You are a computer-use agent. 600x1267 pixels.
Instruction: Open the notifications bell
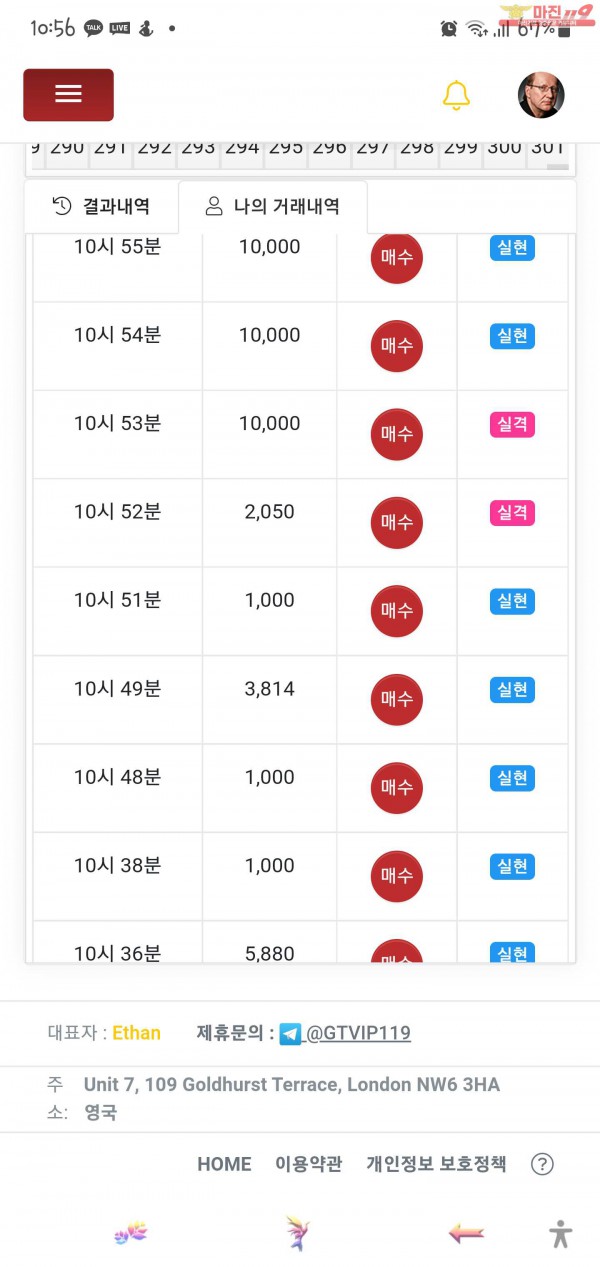[x=456, y=95]
